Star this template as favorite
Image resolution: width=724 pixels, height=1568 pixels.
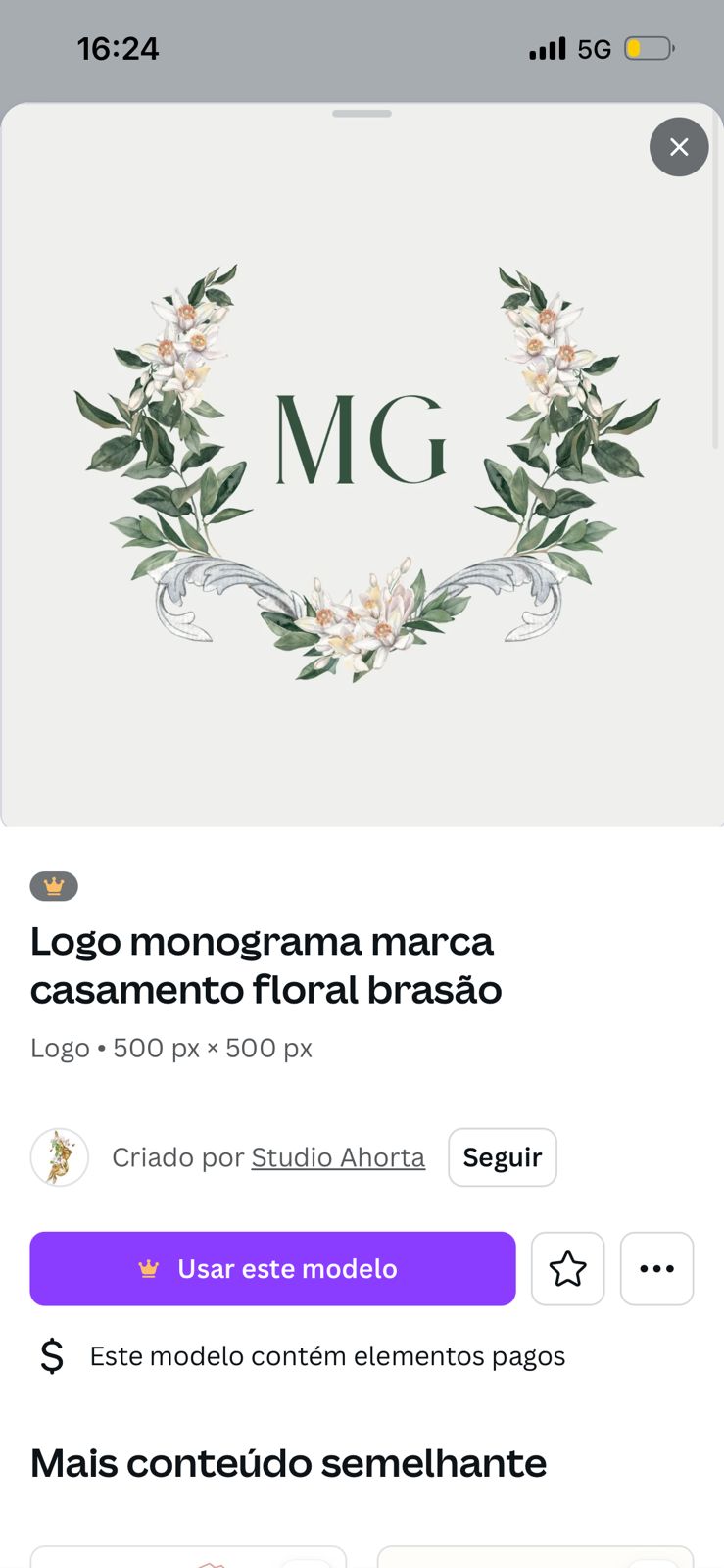pos(567,1268)
